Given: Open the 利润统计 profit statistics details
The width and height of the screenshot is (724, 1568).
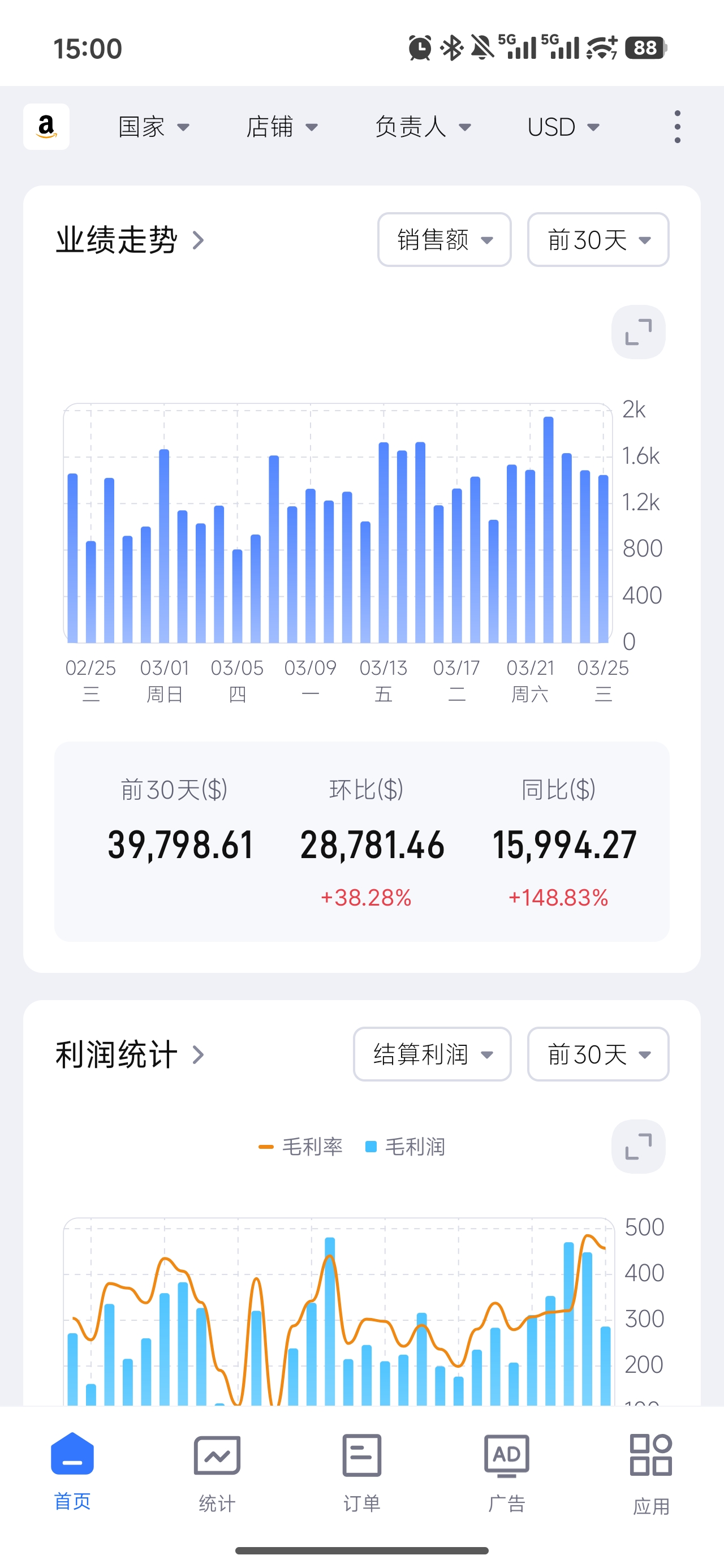Looking at the screenshot, I should click(x=130, y=1054).
